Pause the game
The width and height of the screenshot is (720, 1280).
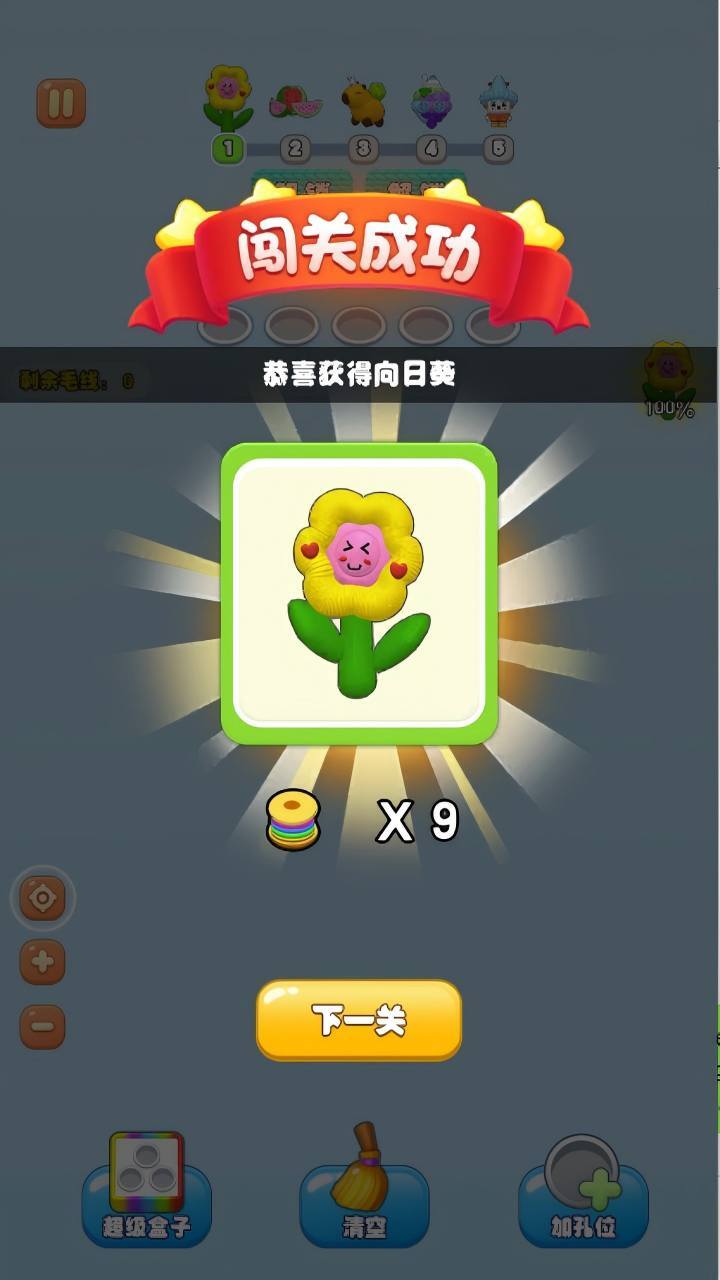61,103
